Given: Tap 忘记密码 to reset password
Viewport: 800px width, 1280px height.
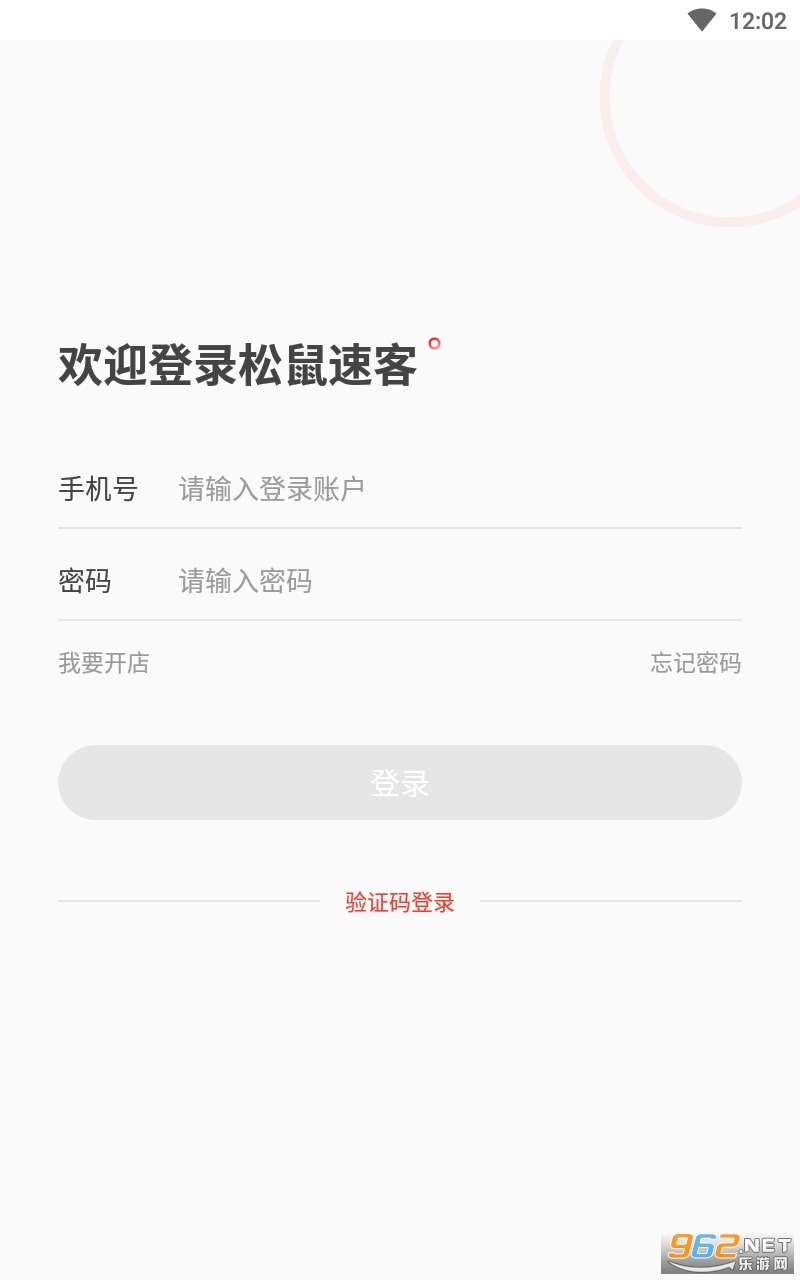Looking at the screenshot, I should pos(696,663).
